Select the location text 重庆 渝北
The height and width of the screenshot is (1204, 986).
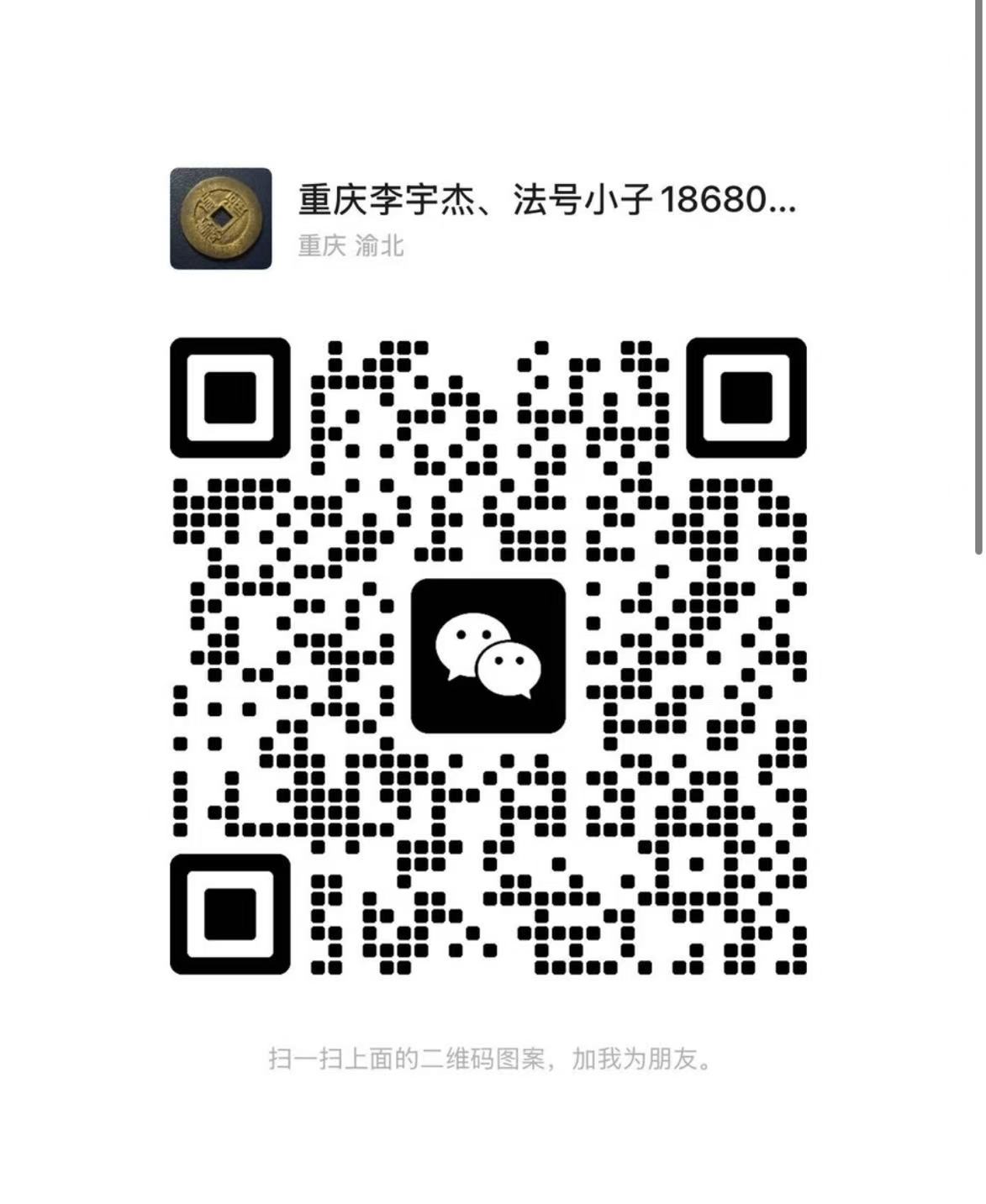point(350,244)
